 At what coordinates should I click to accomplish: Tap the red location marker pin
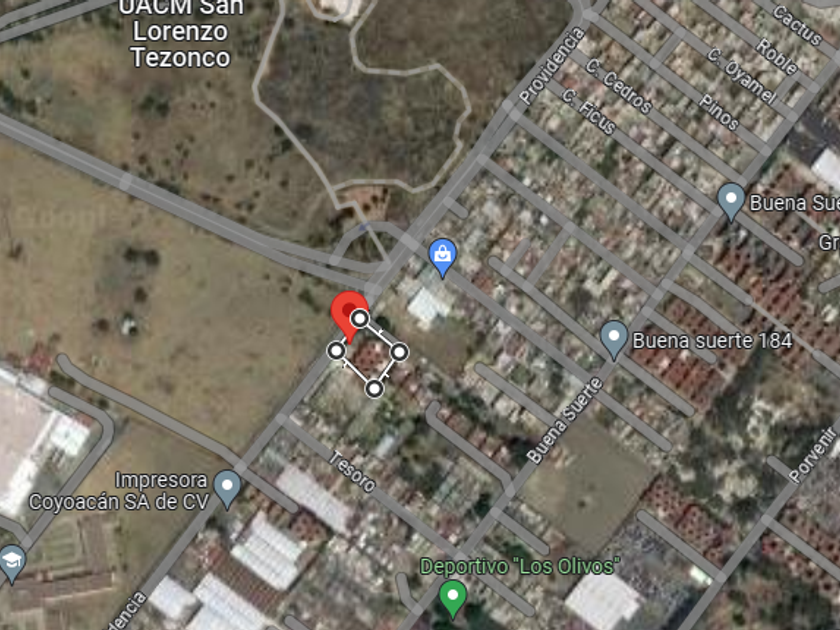point(349,310)
